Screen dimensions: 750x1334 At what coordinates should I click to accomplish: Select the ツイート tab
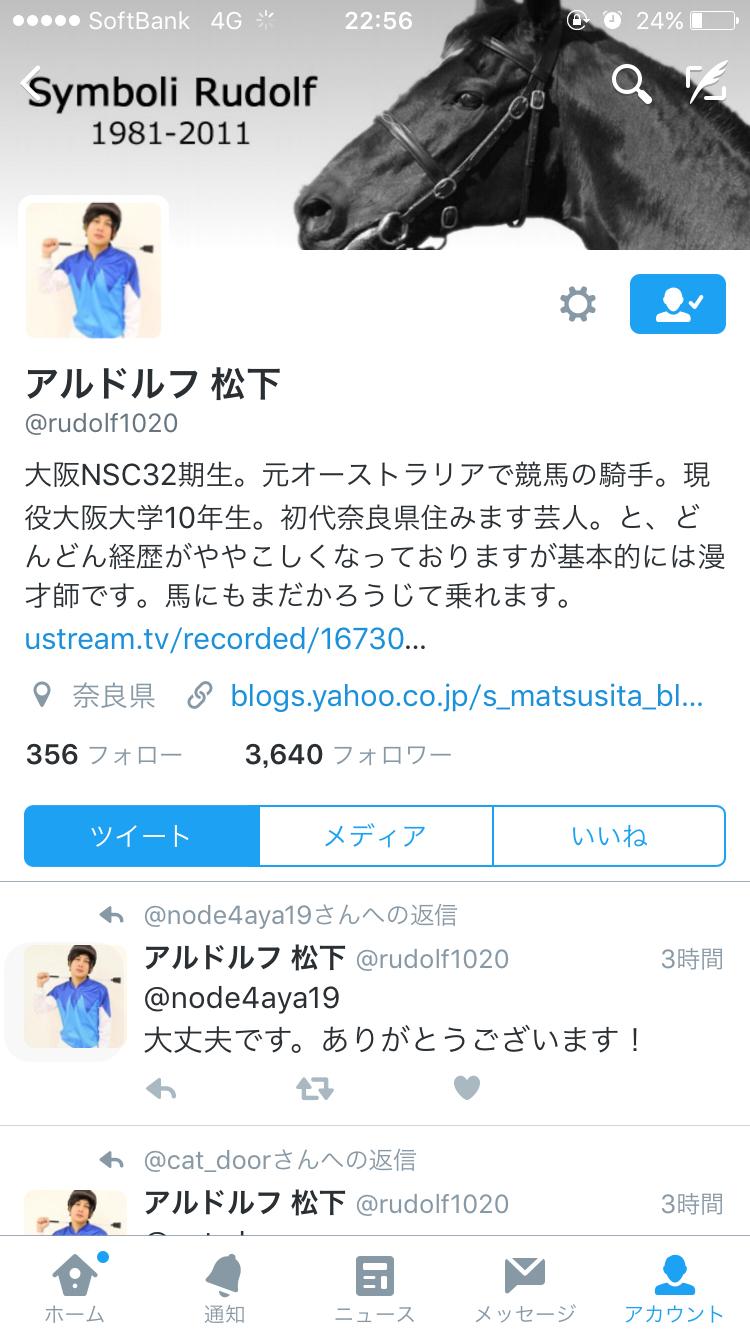point(141,835)
